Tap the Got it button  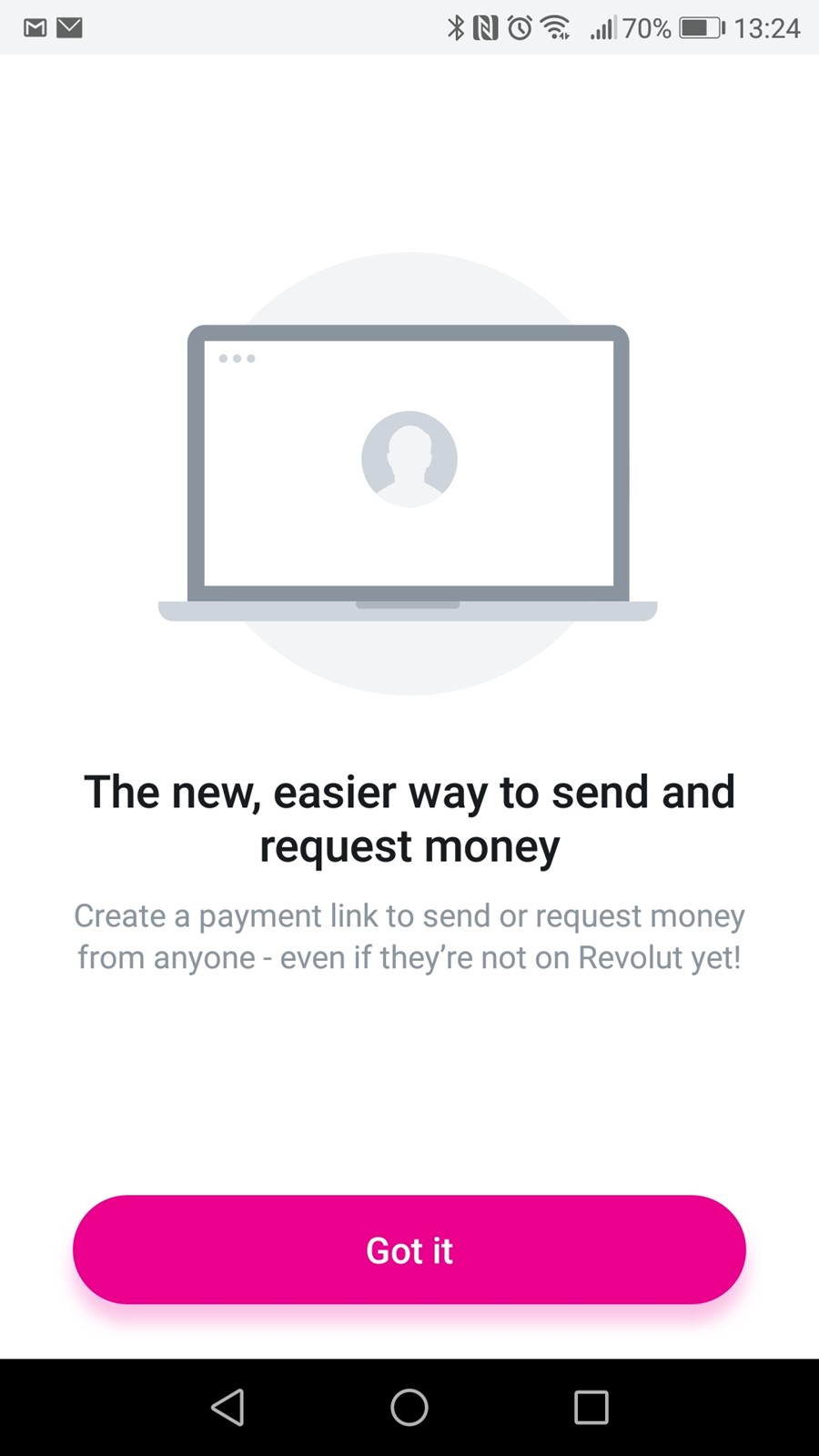[x=409, y=1249]
